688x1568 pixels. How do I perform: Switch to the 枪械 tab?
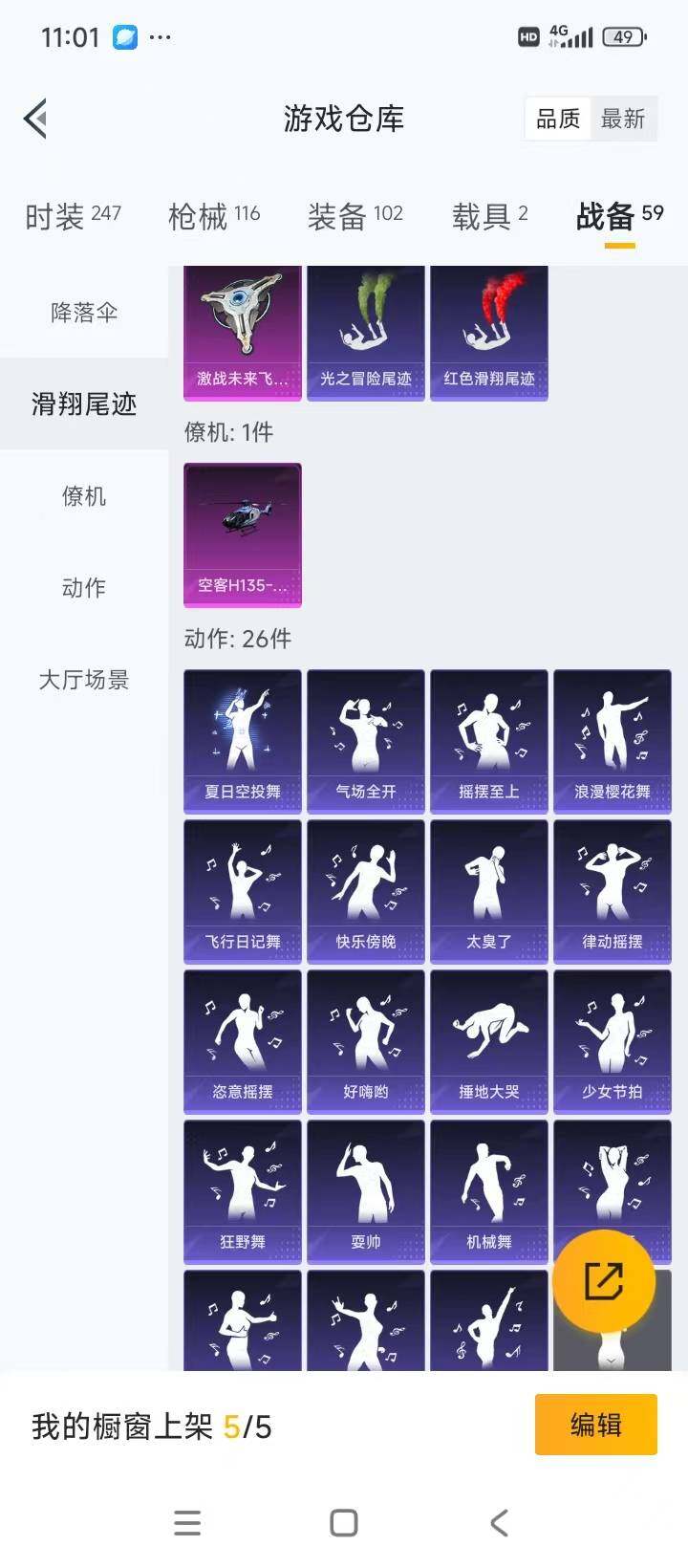pos(210,216)
